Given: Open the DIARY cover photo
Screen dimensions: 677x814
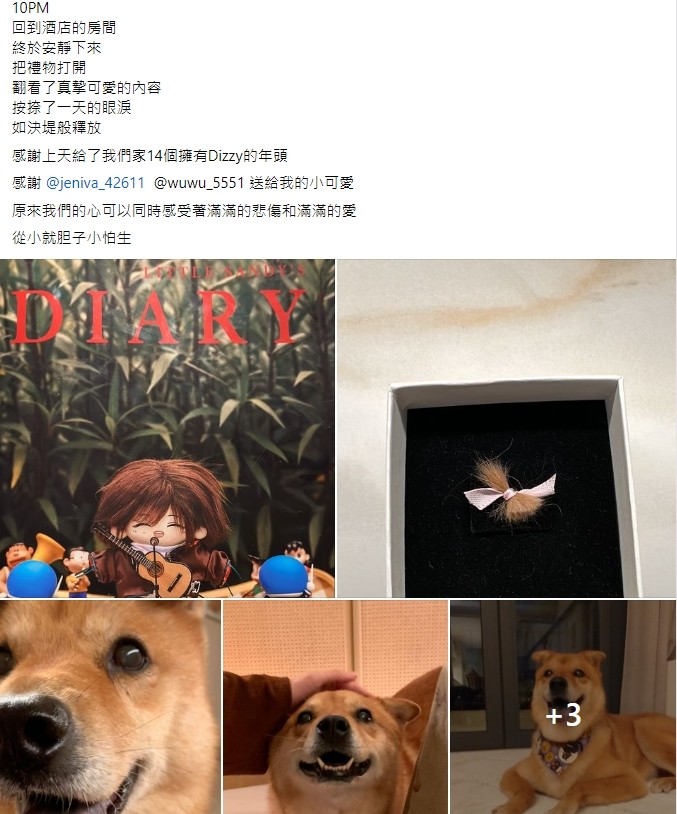Looking at the screenshot, I should tap(167, 428).
